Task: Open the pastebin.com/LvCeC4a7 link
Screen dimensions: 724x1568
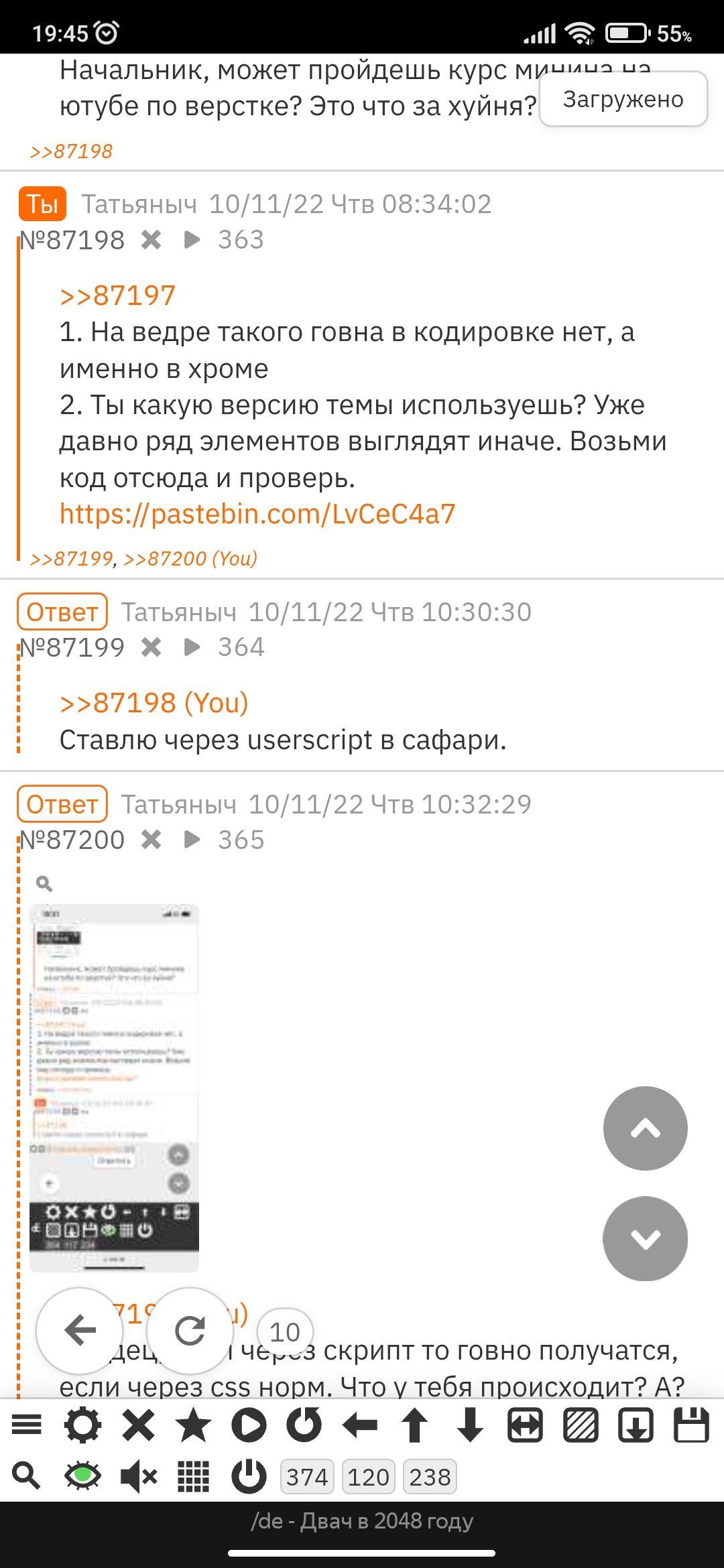Action: point(257,514)
